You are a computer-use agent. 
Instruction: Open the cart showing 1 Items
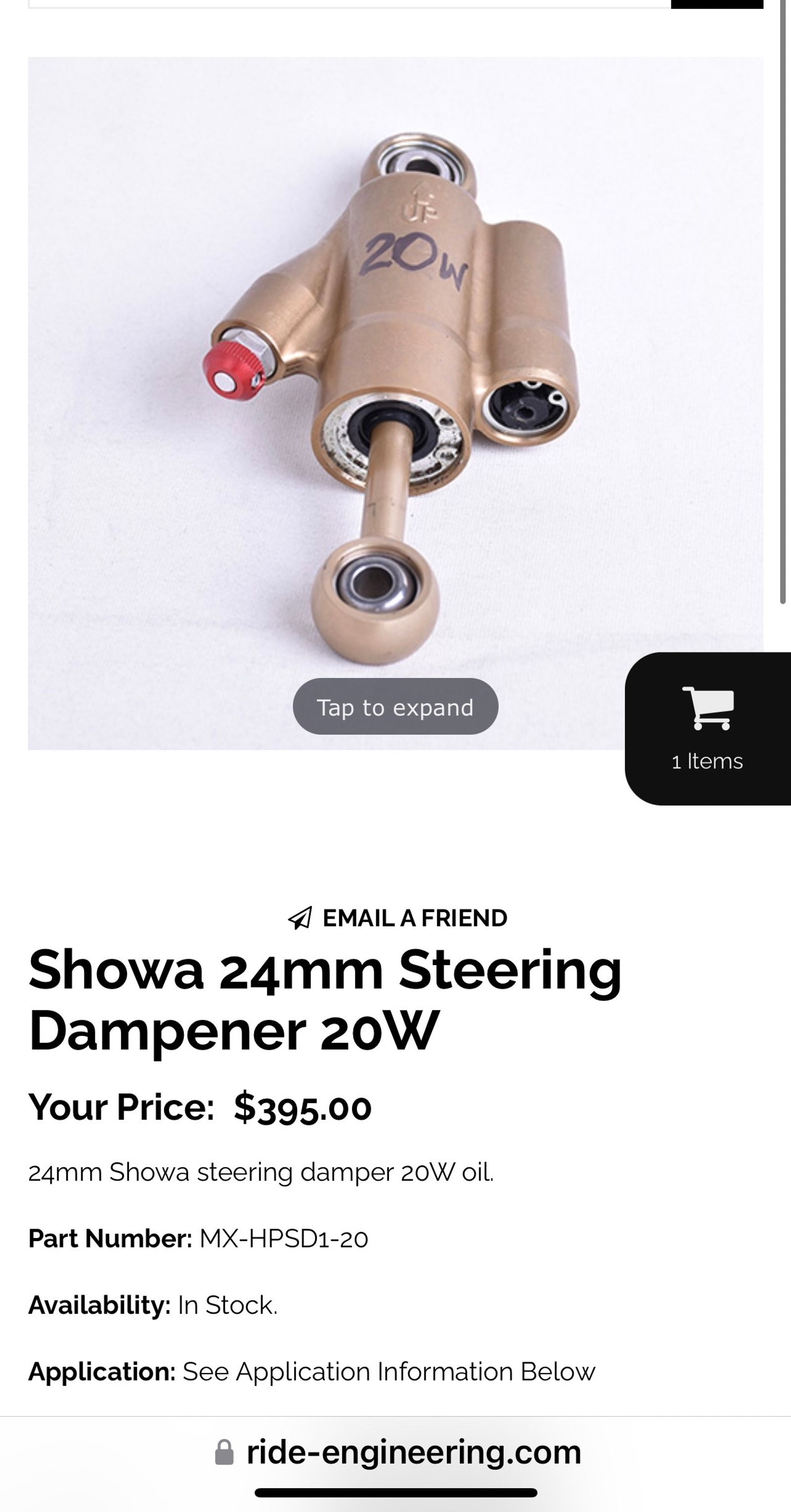click(707, 728)
